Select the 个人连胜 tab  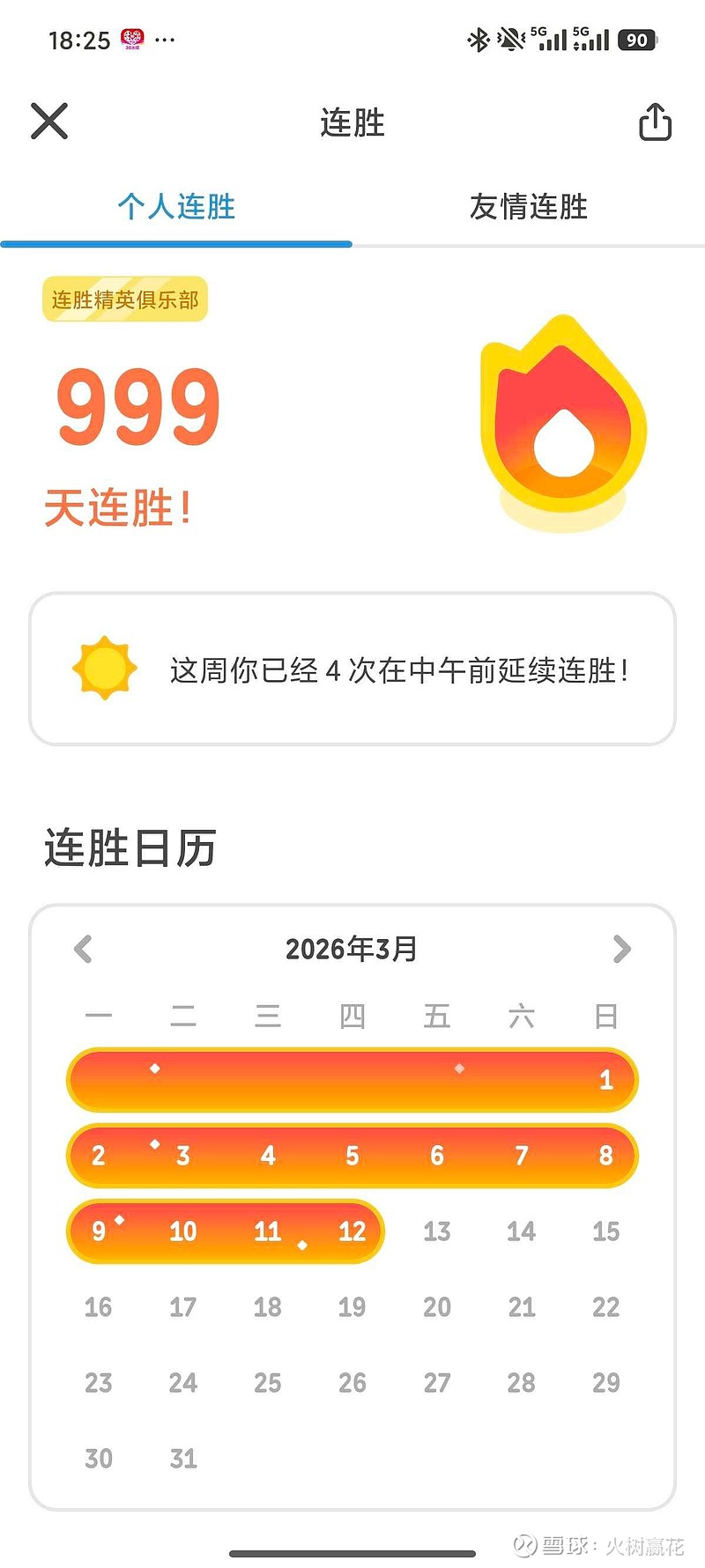(176, 207)
